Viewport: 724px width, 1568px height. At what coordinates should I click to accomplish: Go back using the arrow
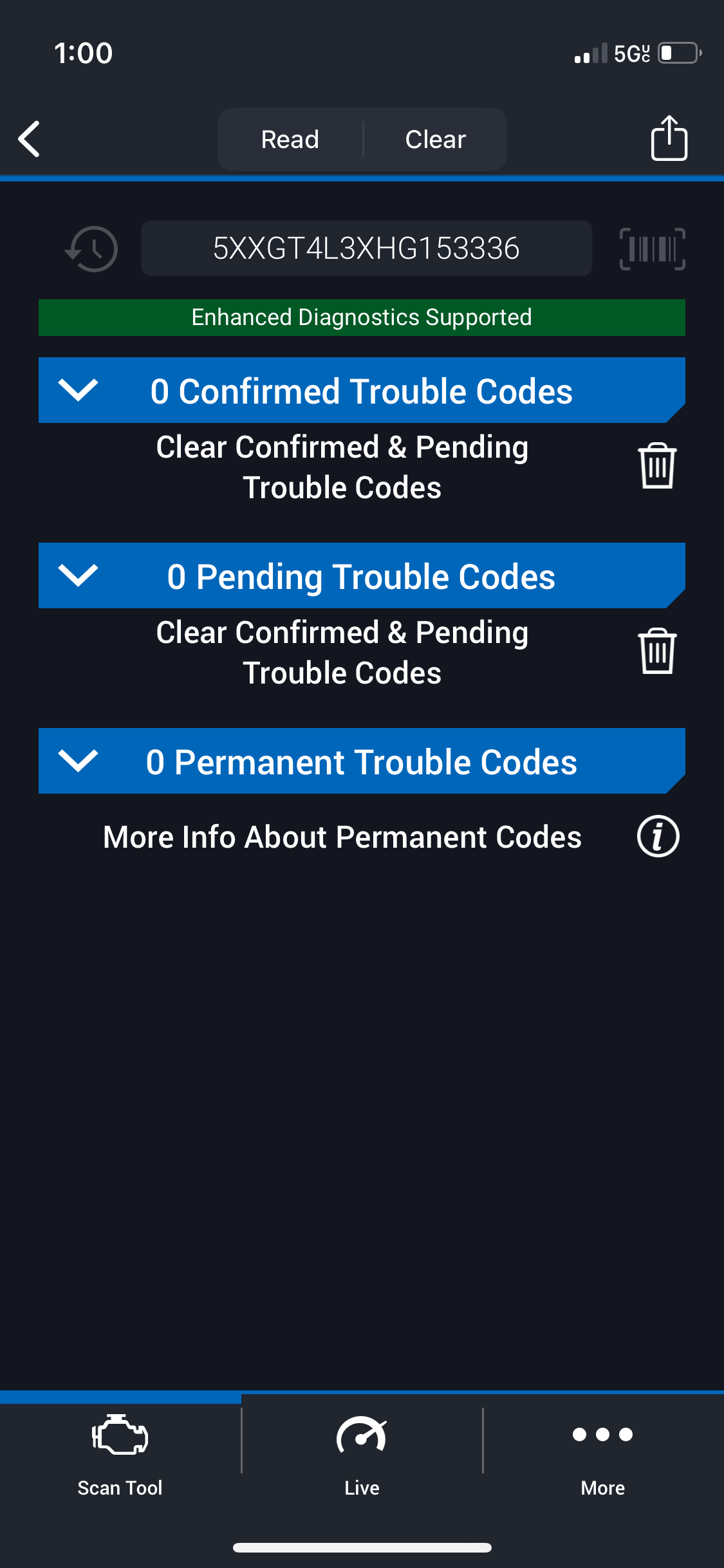tap(30, 139)
